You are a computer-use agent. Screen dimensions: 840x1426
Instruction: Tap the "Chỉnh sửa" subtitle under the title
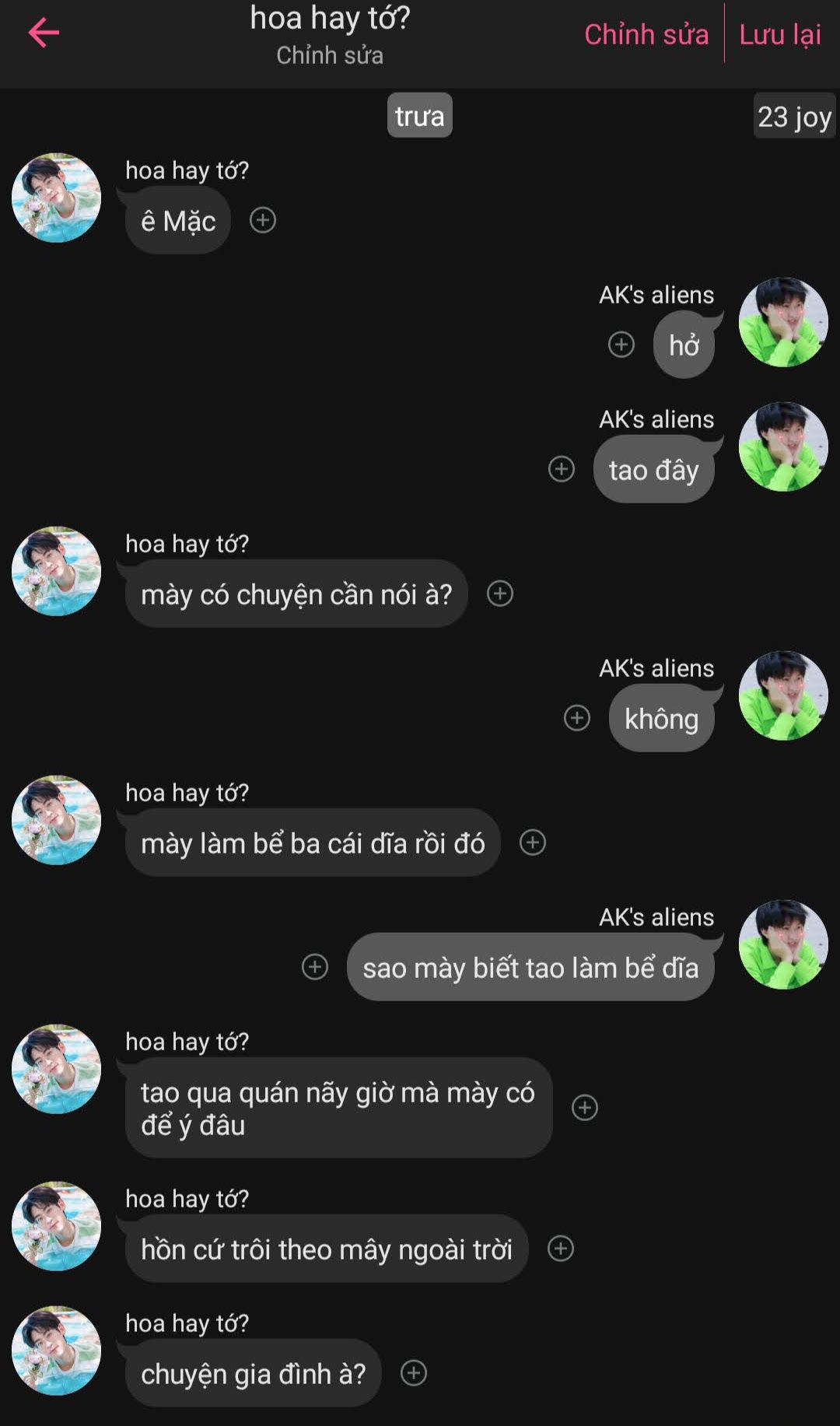(329, 55)
